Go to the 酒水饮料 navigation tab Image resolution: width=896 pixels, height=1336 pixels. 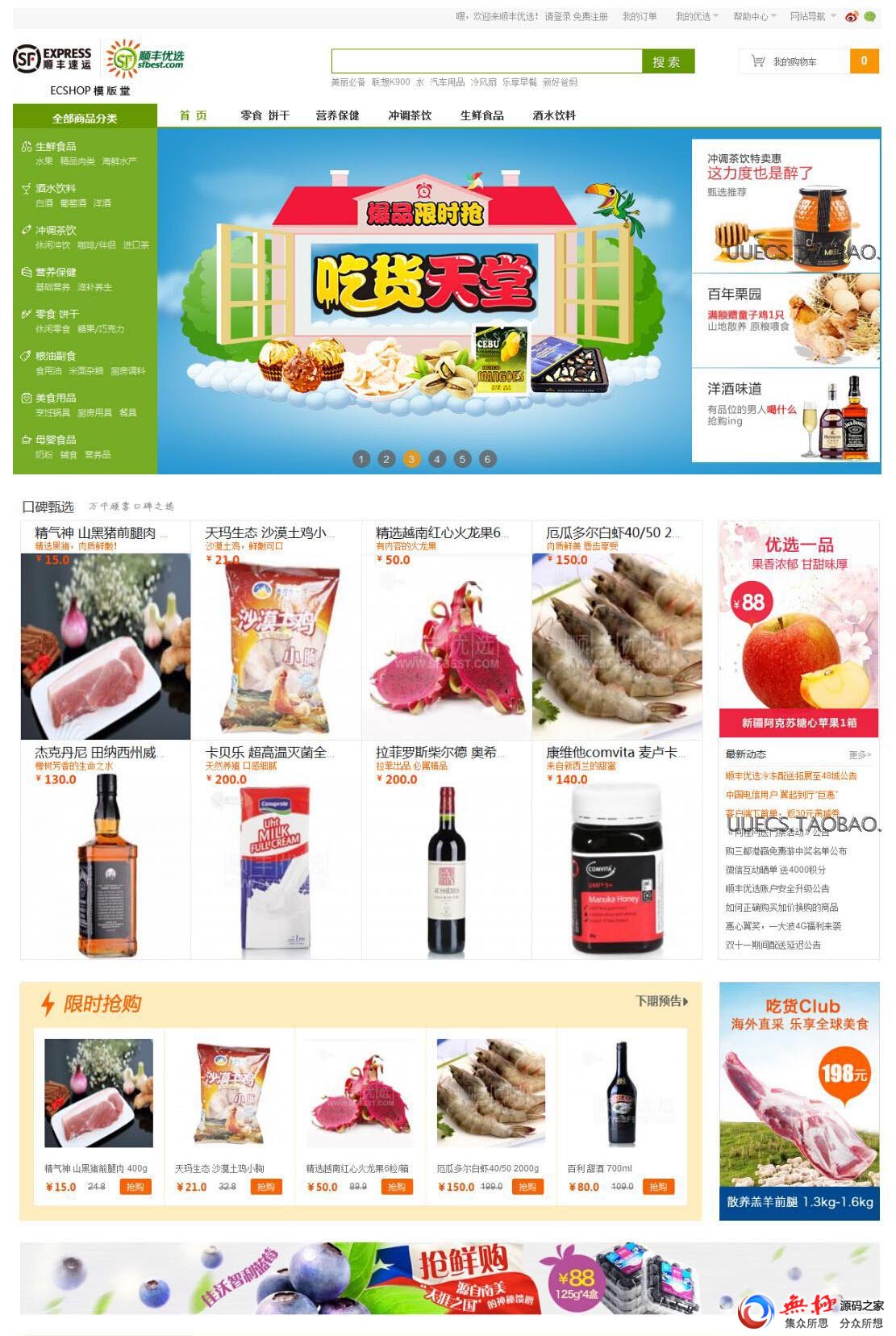tap(554, 115)
